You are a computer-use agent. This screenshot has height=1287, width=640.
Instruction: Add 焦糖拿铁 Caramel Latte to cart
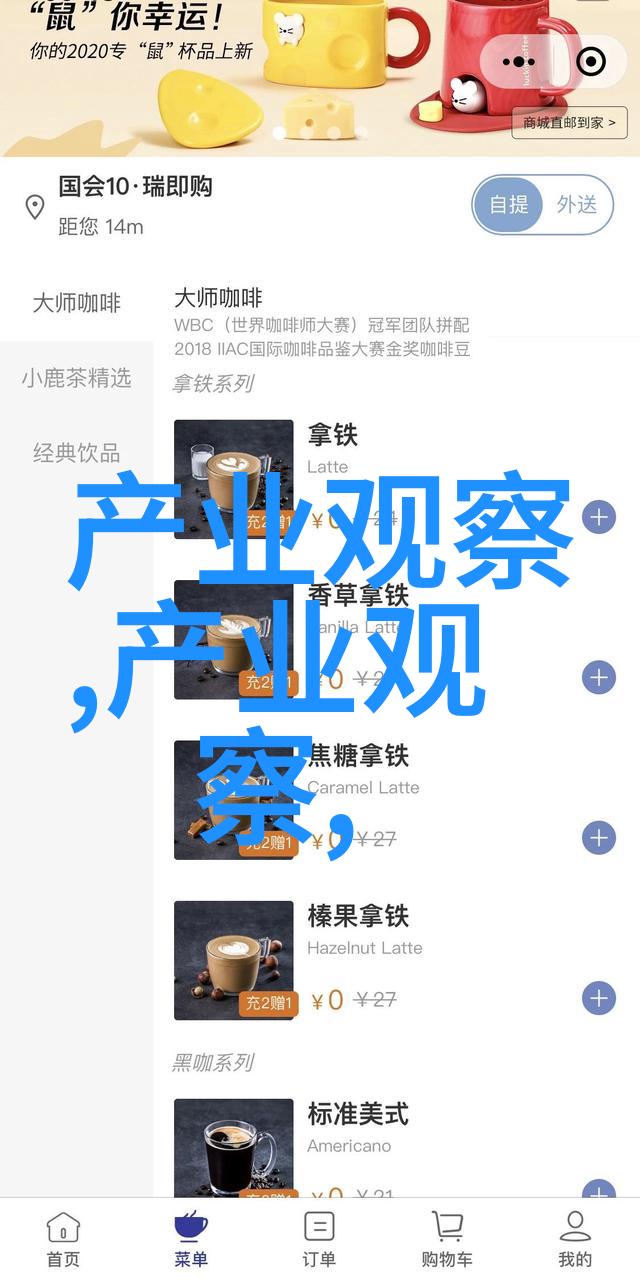[599, 838]
